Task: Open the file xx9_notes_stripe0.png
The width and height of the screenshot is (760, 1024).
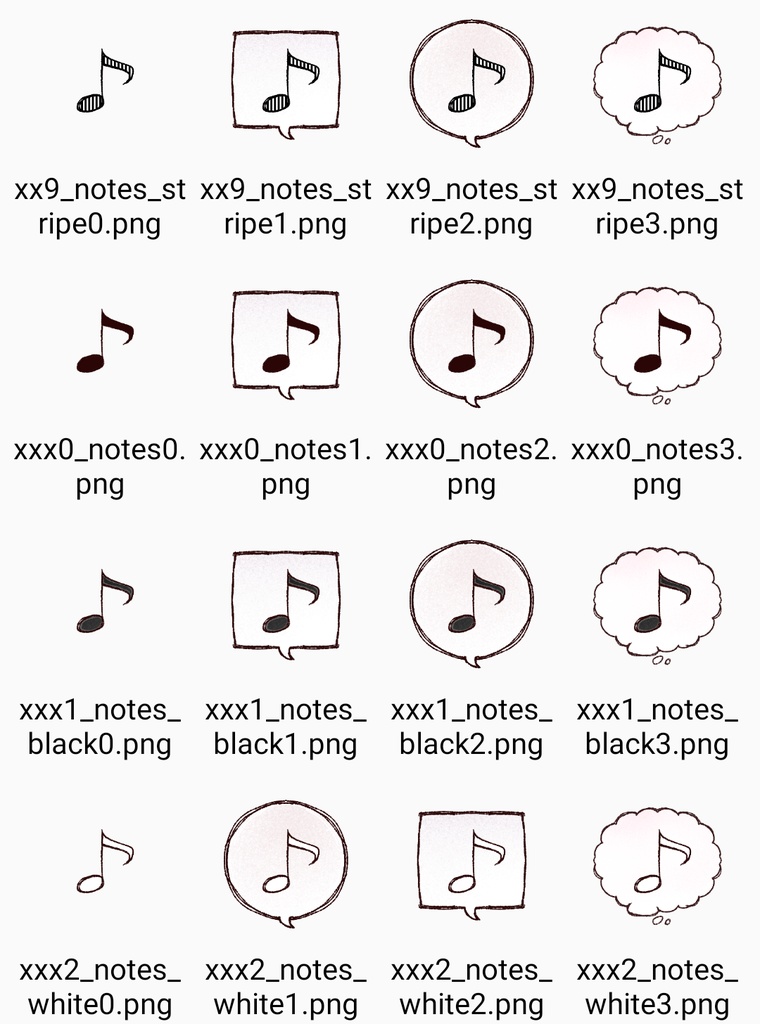Action: pos(101,82)
